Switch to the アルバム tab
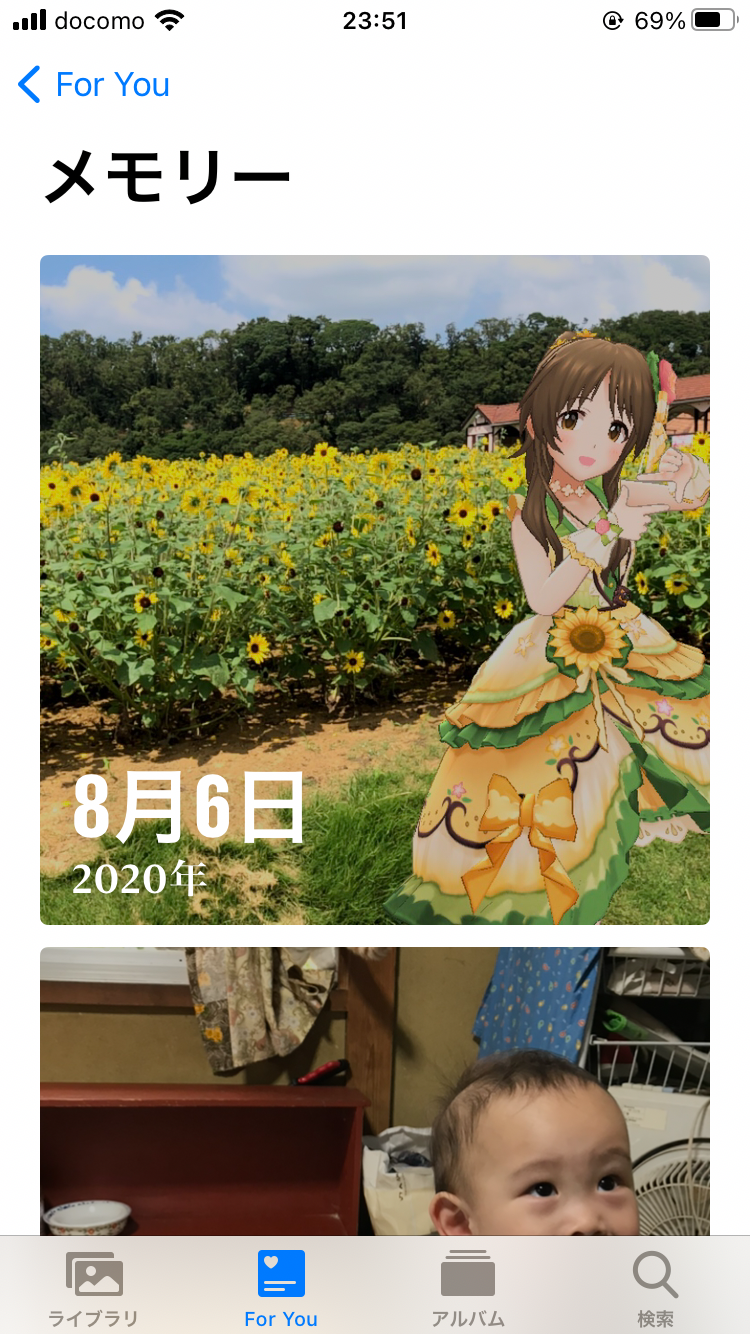This screenshot has width=750, height=1334. tap(468, 1288)
